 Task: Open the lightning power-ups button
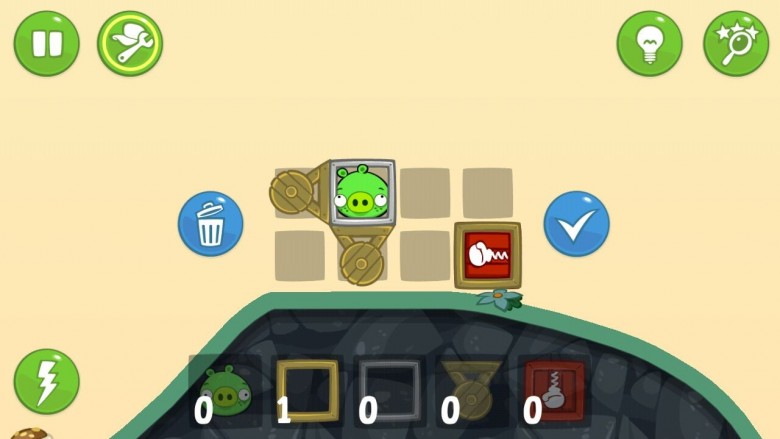(46, 381)
